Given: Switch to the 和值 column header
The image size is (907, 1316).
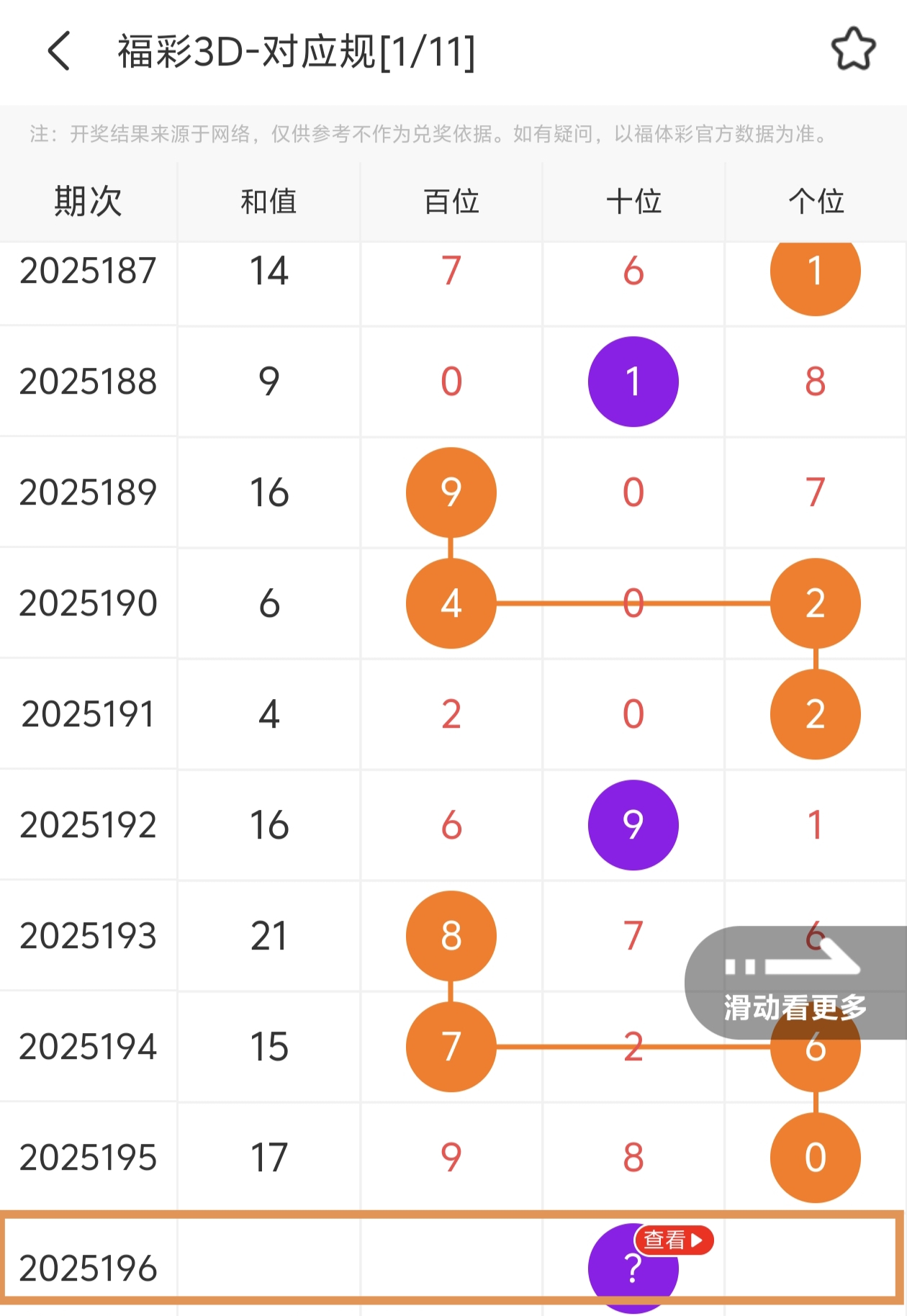Looking at the screenshot, I should click(269, 202).
